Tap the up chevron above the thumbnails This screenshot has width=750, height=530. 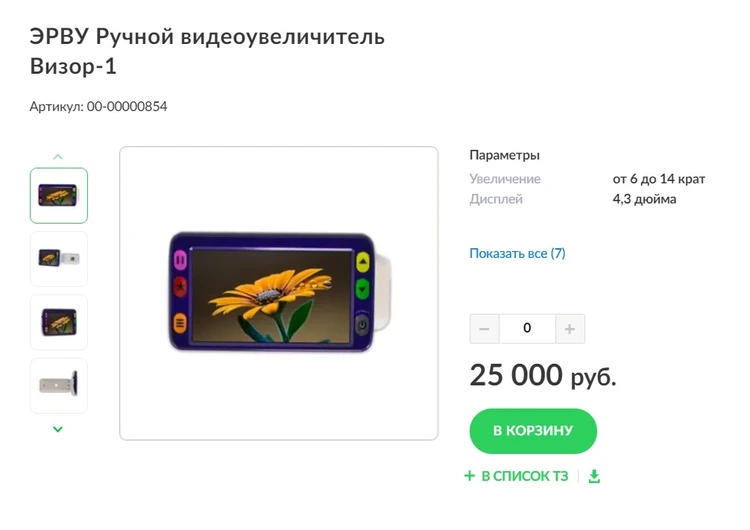58,156
